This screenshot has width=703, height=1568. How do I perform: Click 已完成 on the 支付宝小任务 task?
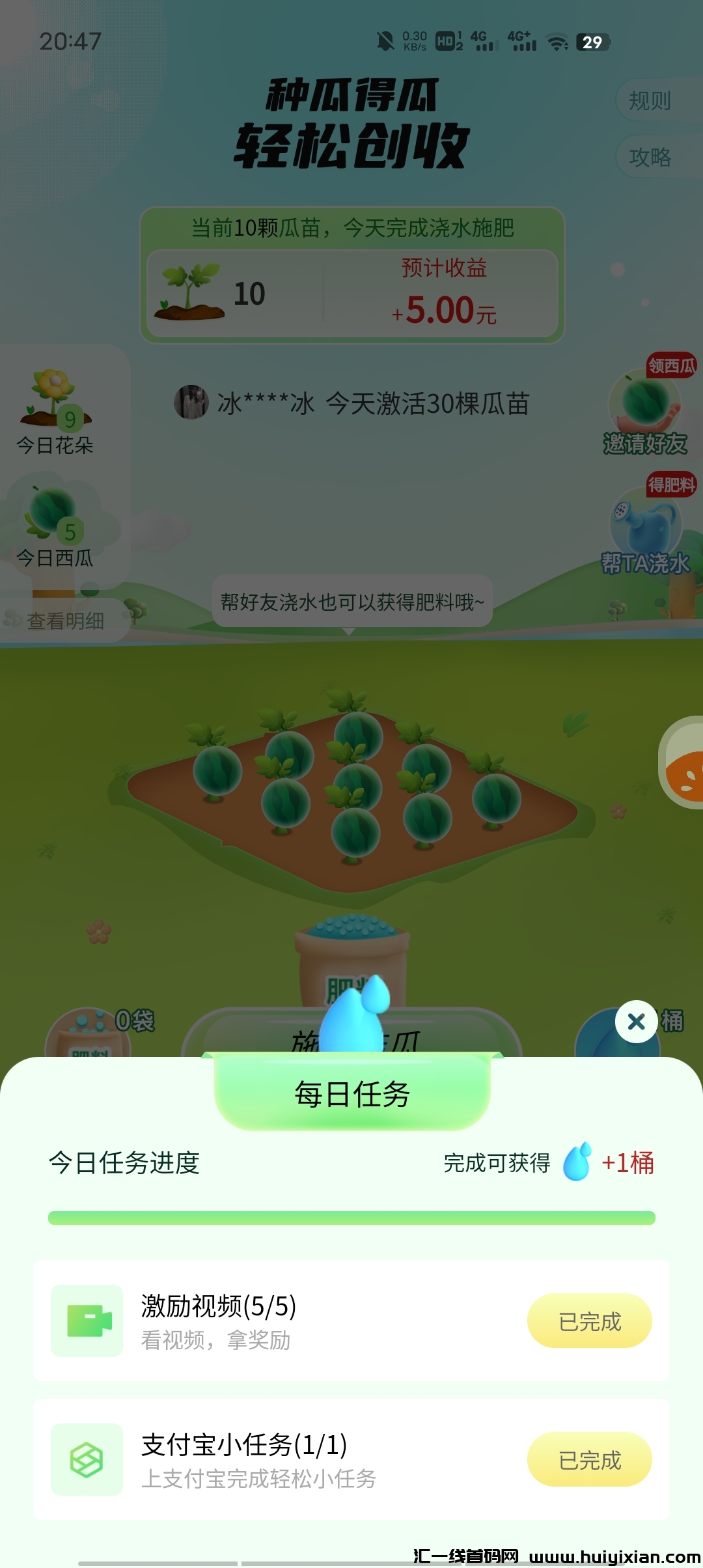(588, 1459)
